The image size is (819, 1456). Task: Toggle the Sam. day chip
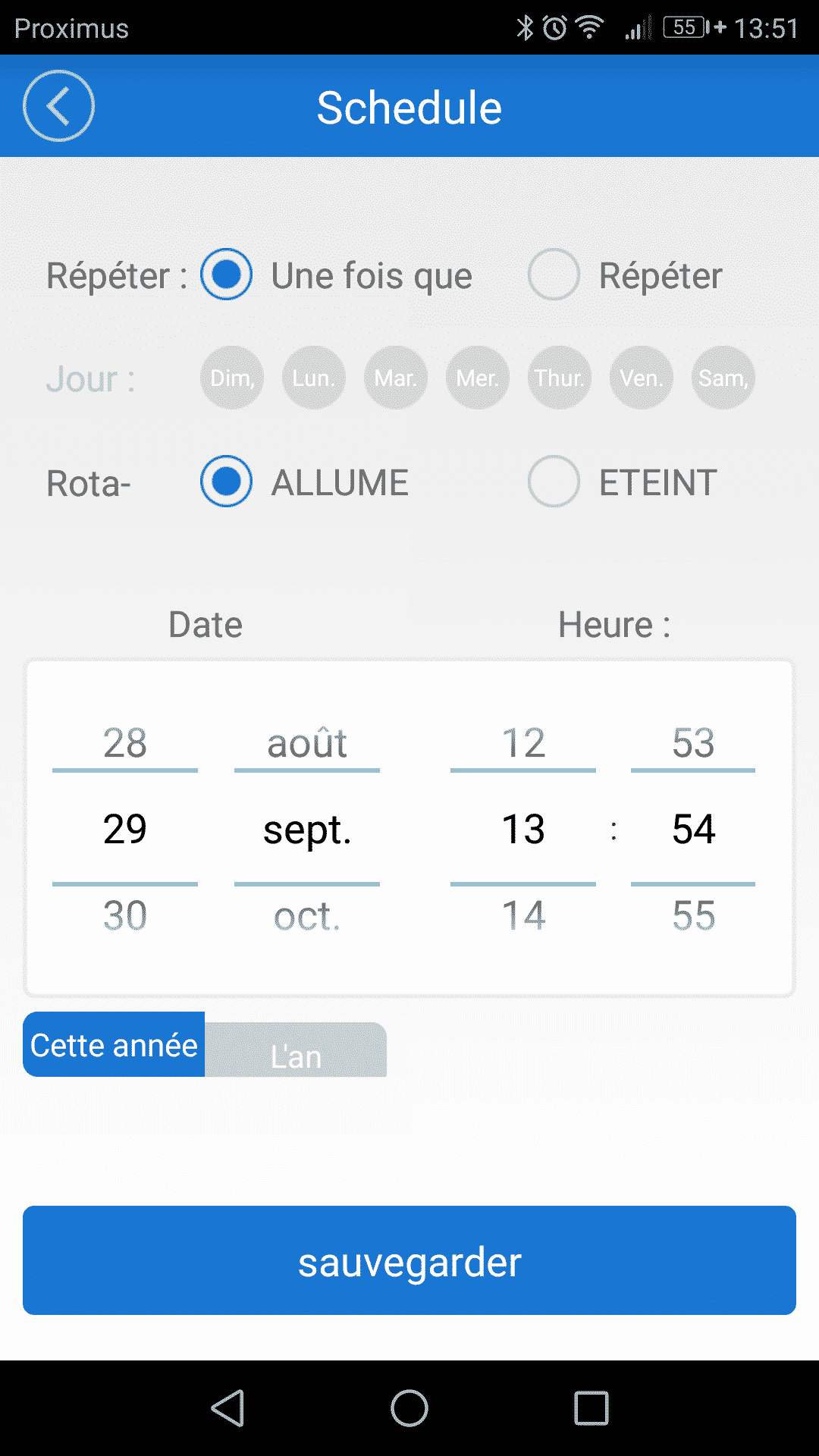[723, 378]
